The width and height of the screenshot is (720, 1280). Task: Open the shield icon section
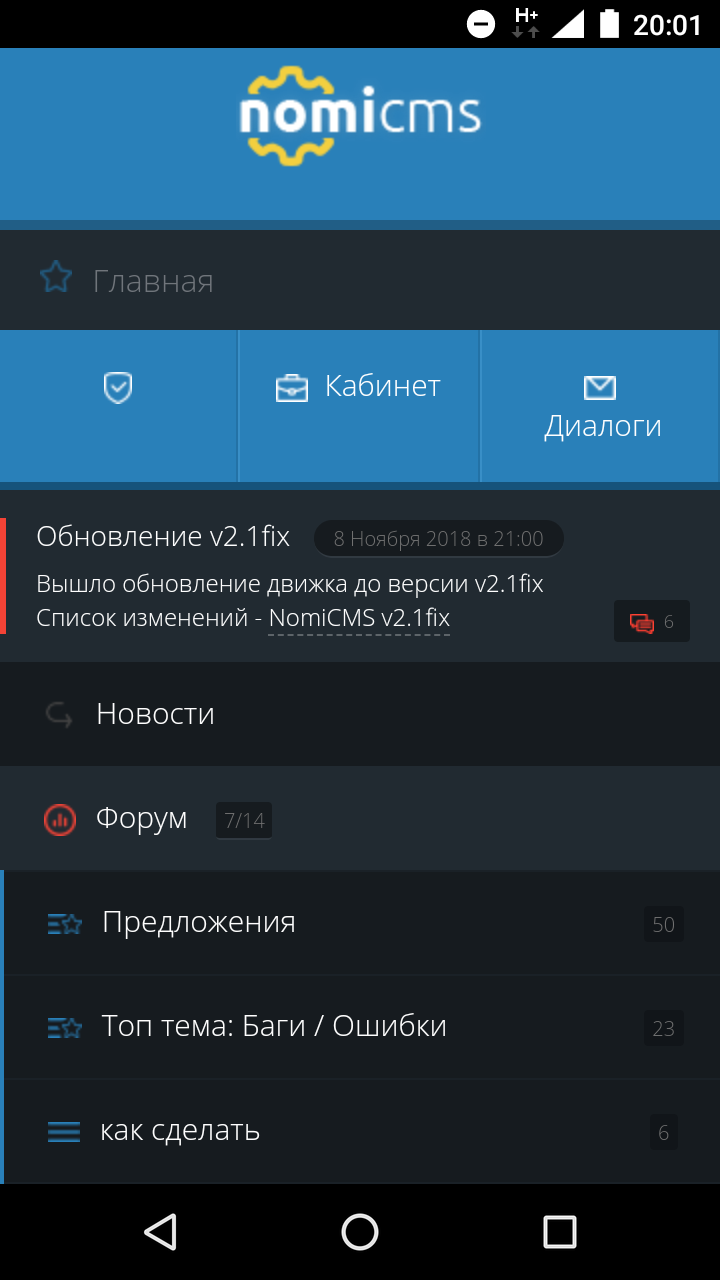point(118,388)
